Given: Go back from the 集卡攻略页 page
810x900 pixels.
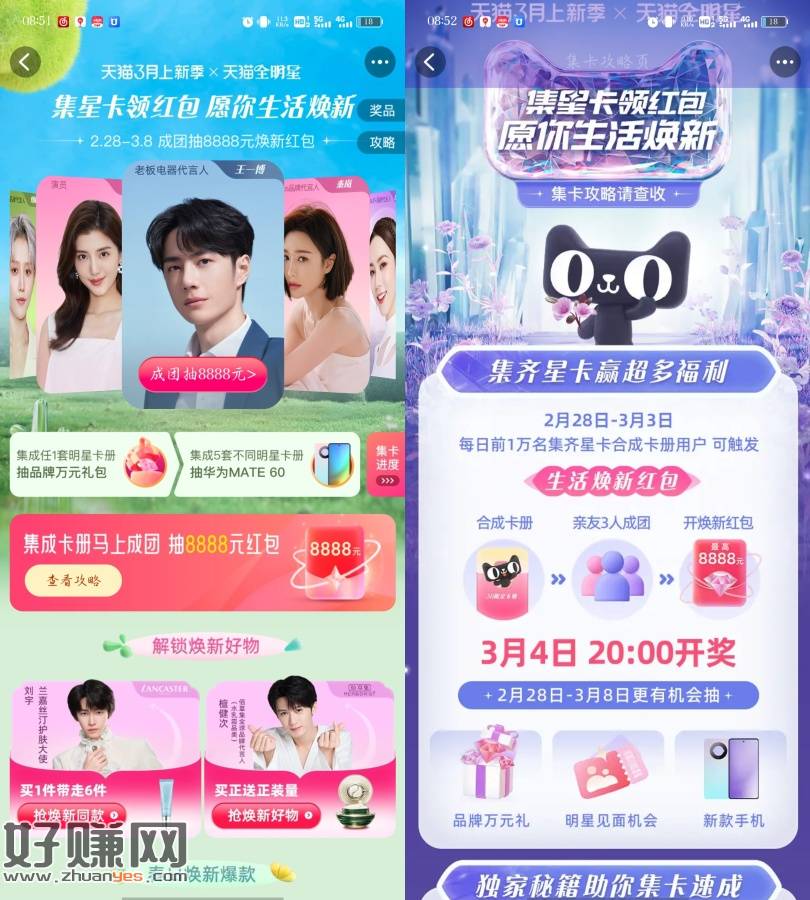Looking at the screenshot, I should point(430,62).
